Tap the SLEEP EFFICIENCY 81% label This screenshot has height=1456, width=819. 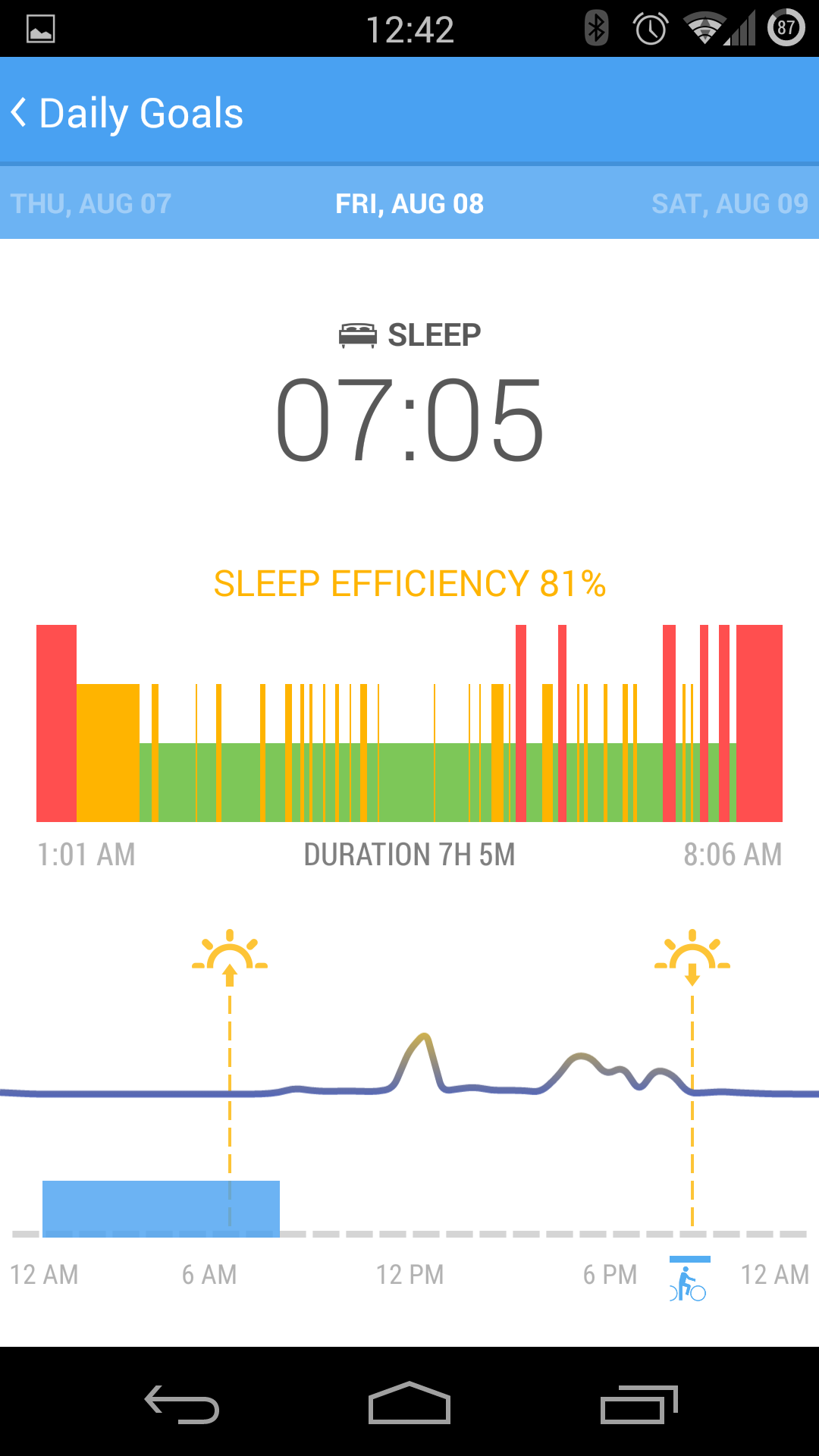point(409,584)
